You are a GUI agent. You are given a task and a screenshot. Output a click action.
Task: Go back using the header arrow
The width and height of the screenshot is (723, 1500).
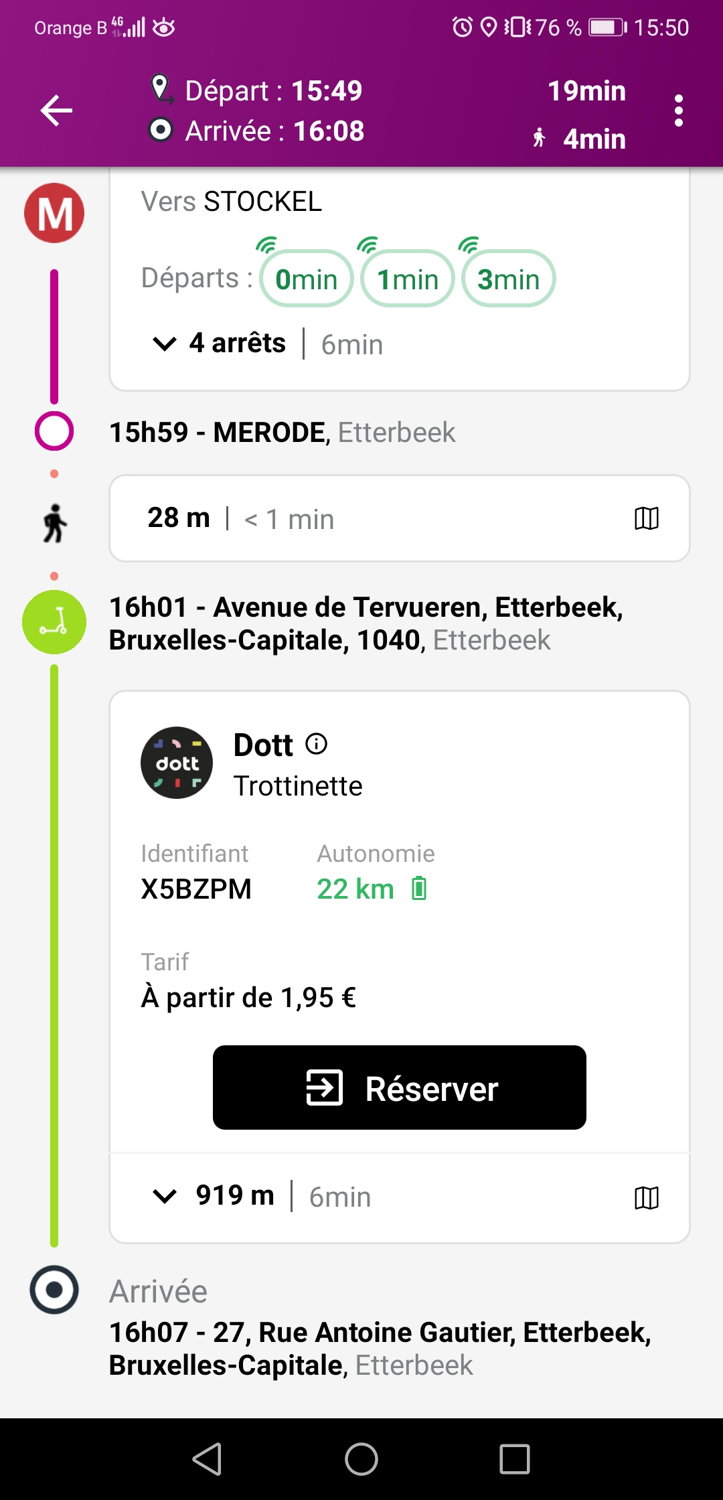(56, 111)
